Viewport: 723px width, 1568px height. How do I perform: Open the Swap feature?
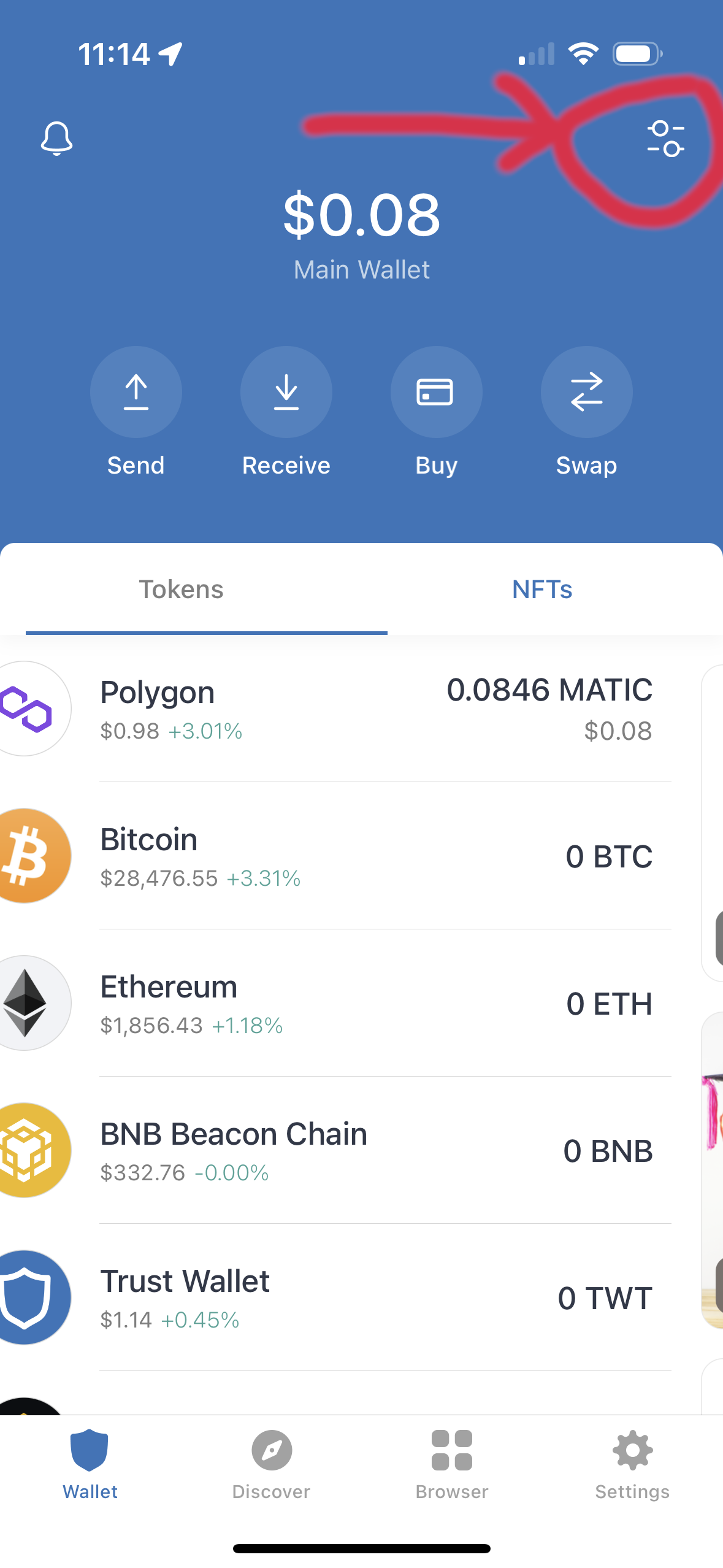[586, 392]
